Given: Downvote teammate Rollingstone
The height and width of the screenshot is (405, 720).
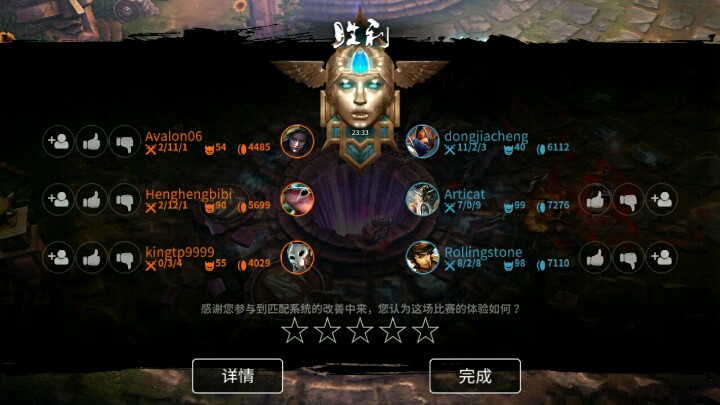Looking at the screenshot, I should click(x=628, y=258).
